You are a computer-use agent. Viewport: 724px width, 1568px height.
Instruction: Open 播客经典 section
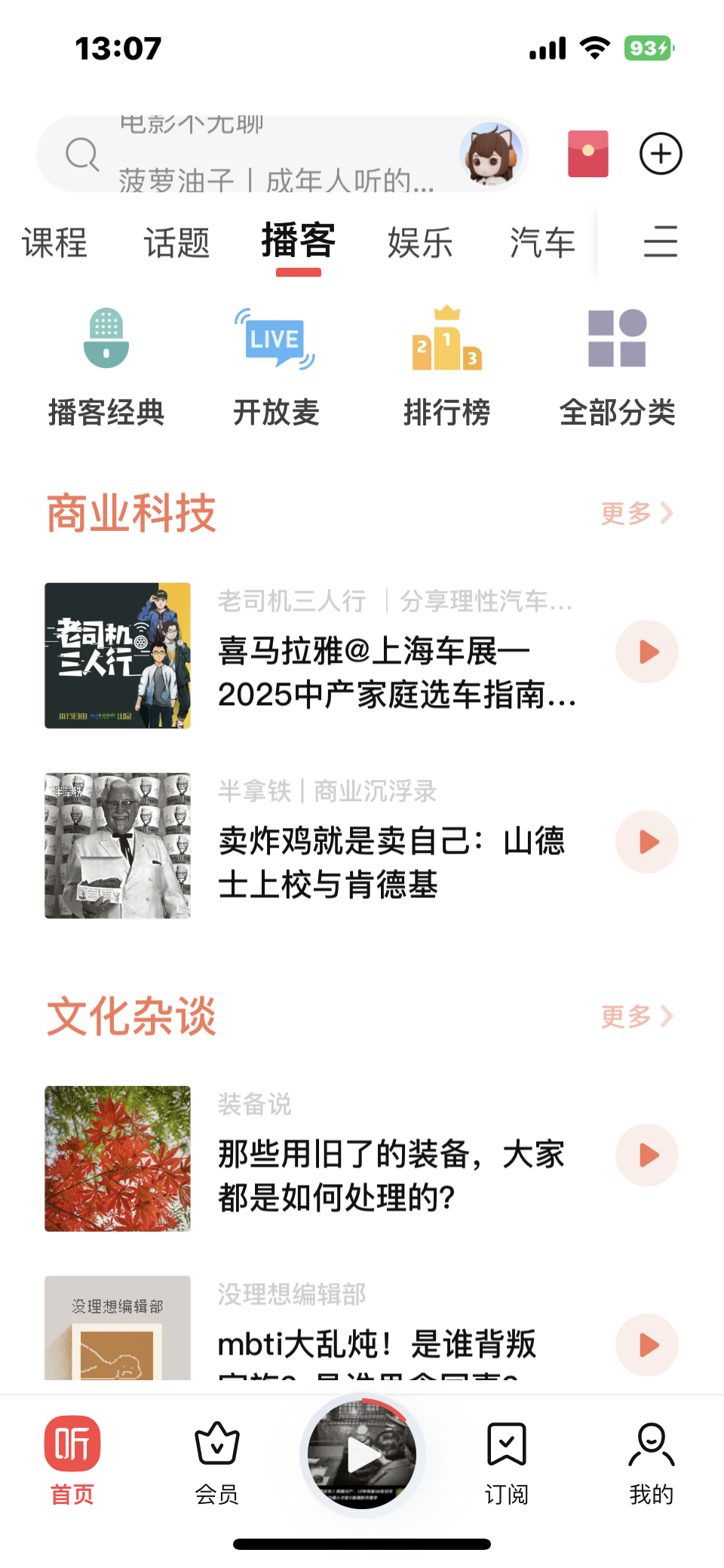pyautogui.click(x=106, y=367)
